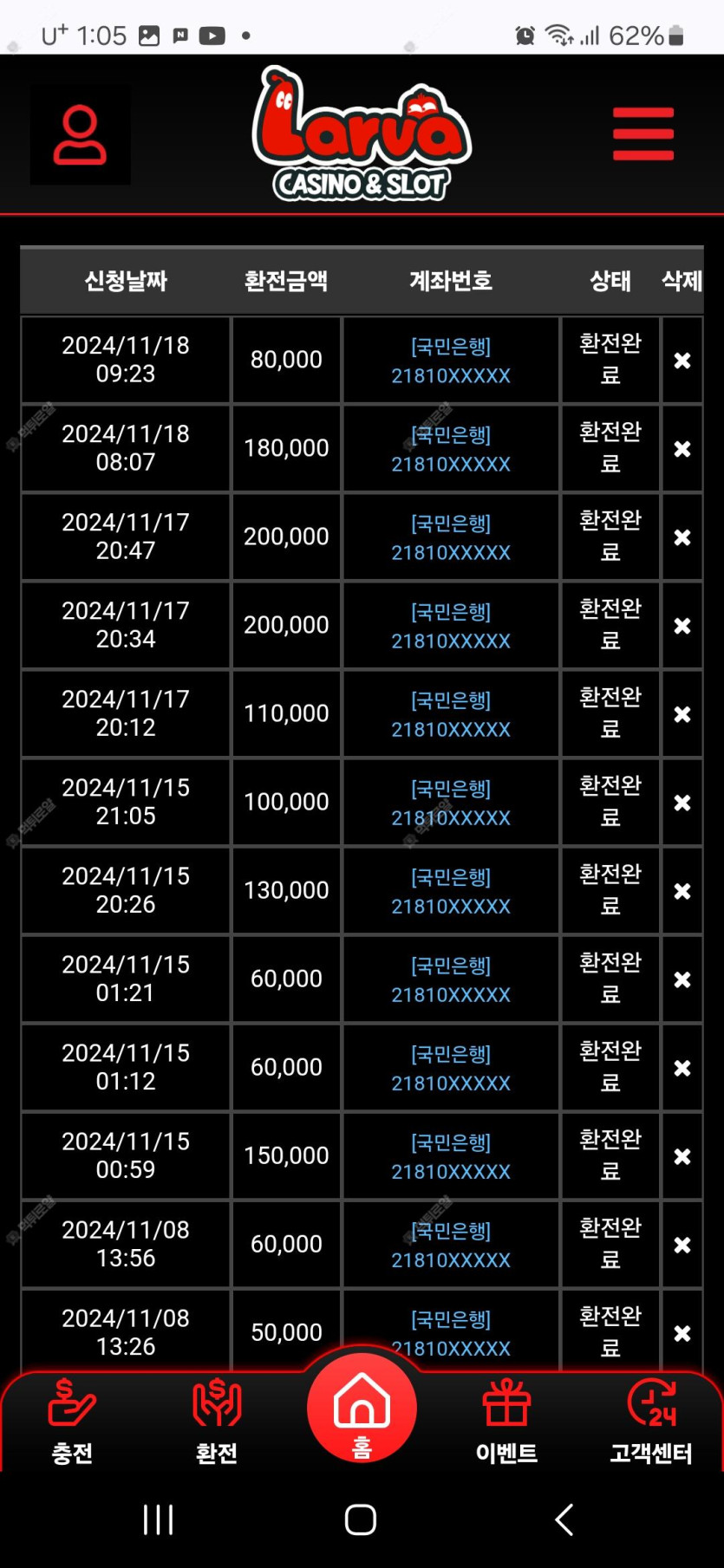Delete the 2024/11/15 01:12 record

(x=682, y=1068)
